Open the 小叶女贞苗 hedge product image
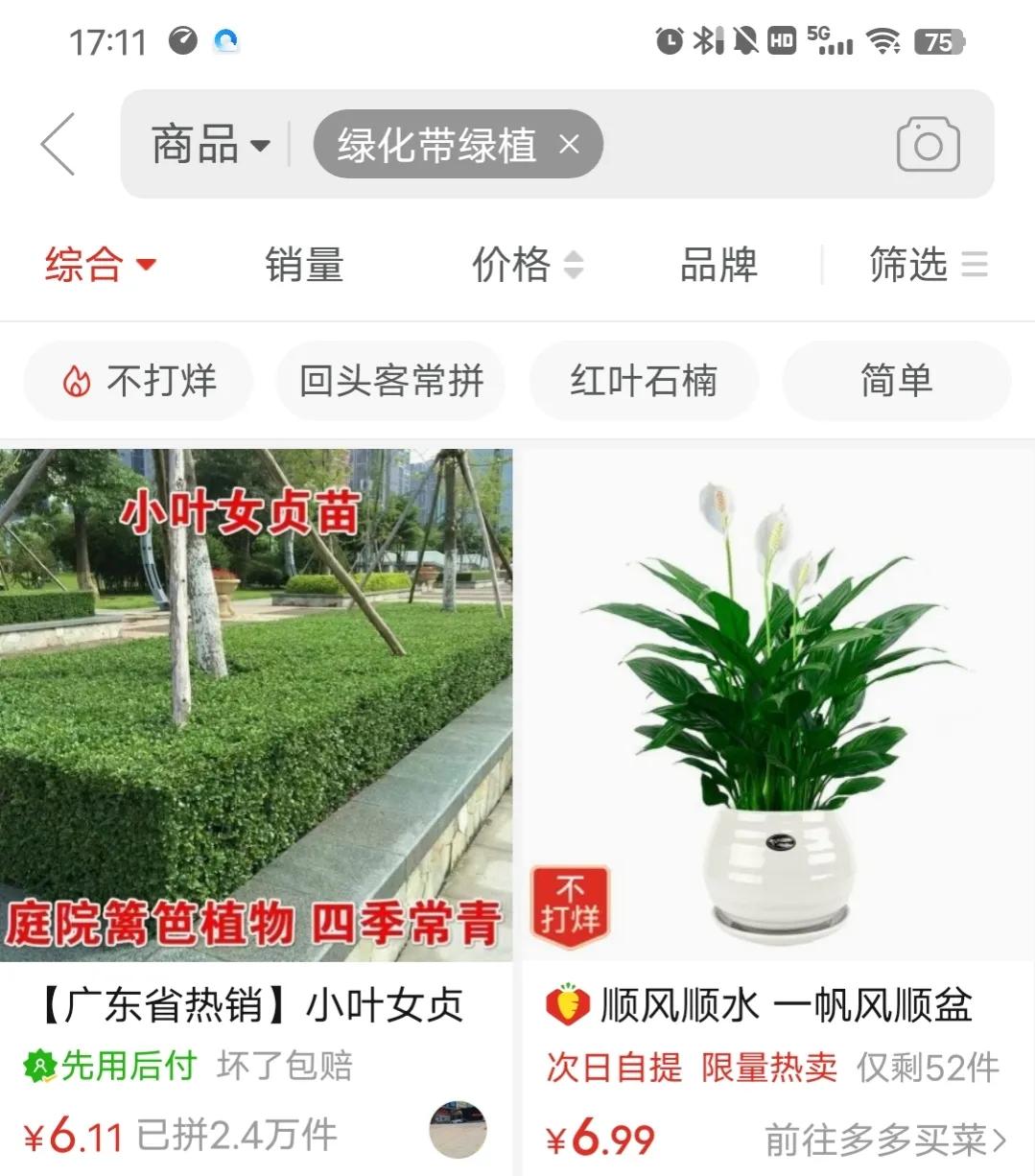Image resolution: width=1035 pixels, height=1176 pixels. (x=257, y=700)
